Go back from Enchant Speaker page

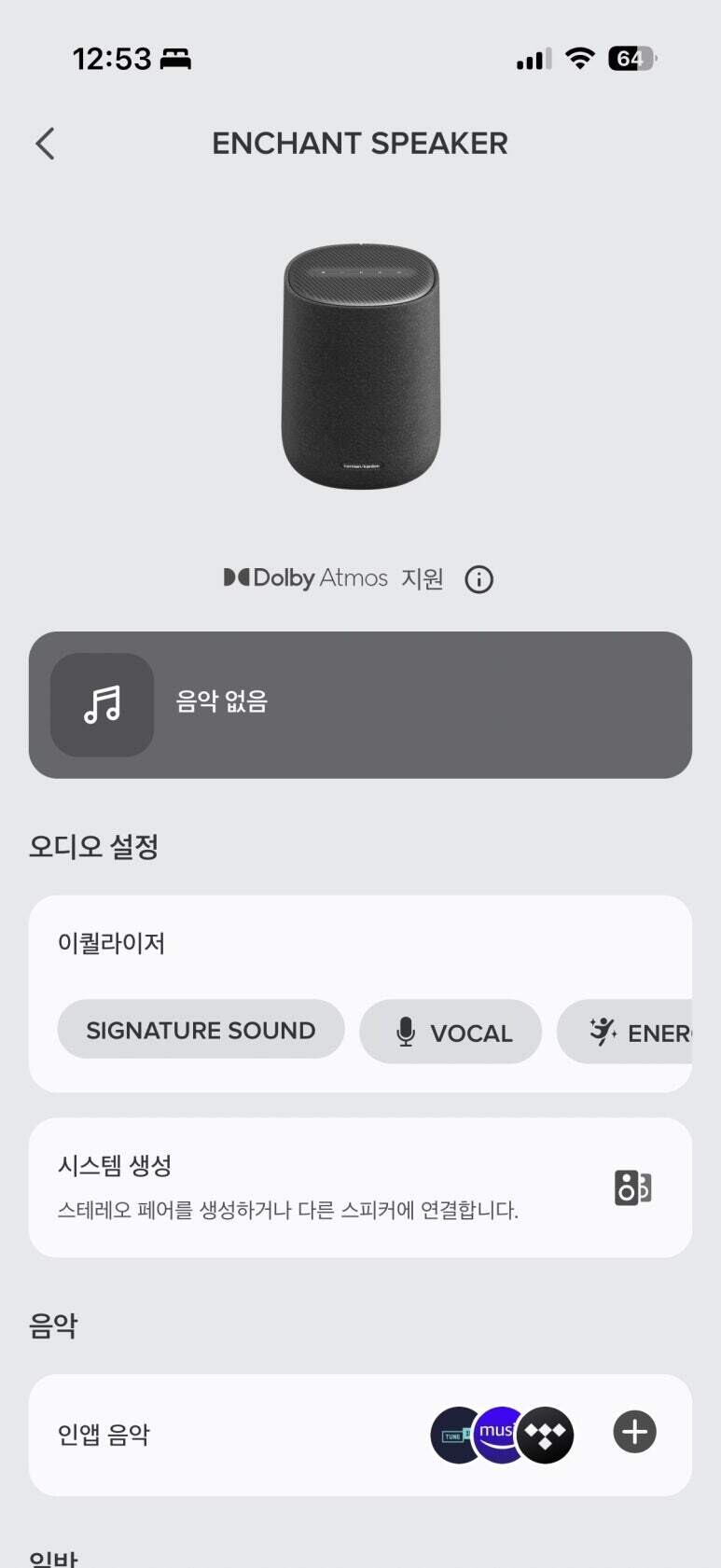[45, 144]
